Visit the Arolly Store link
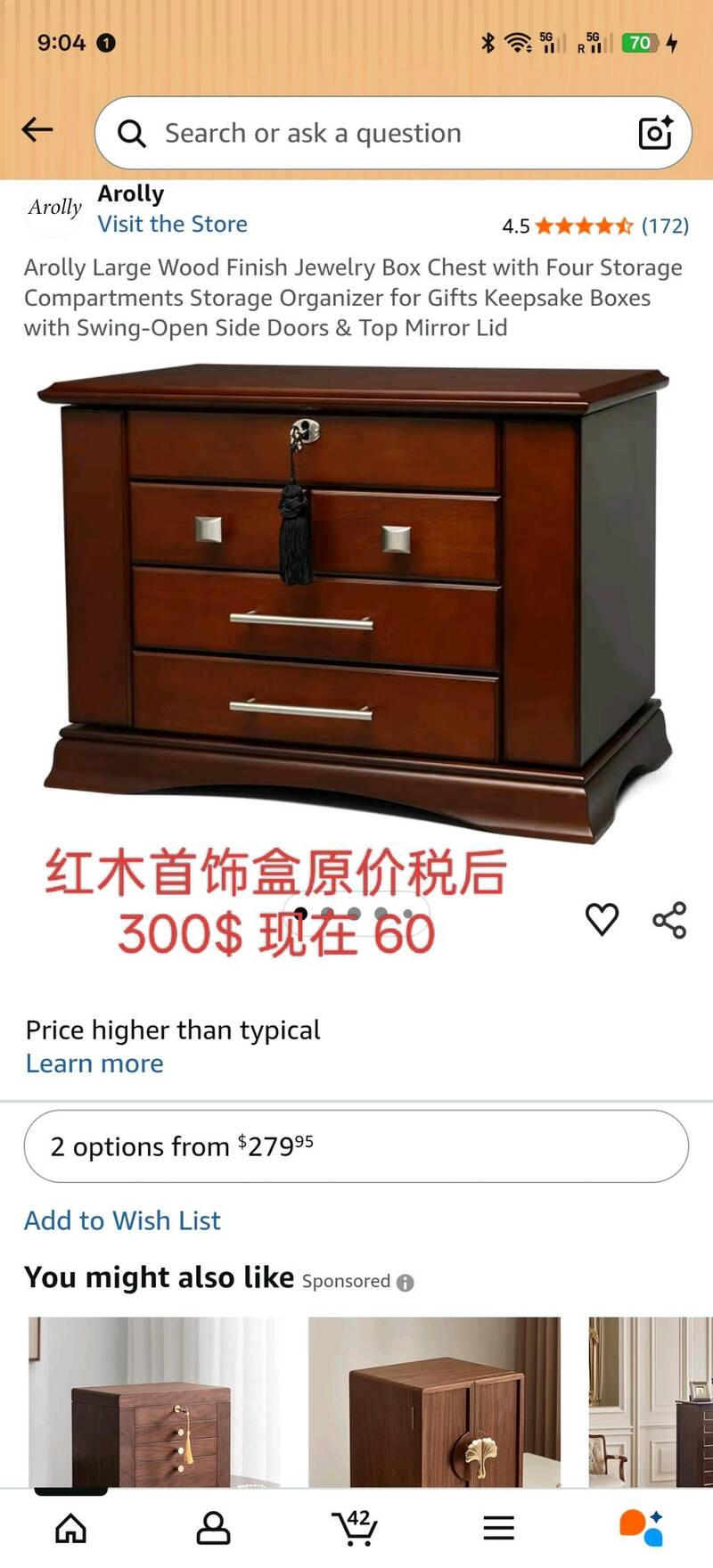 [x=172, y=224]
